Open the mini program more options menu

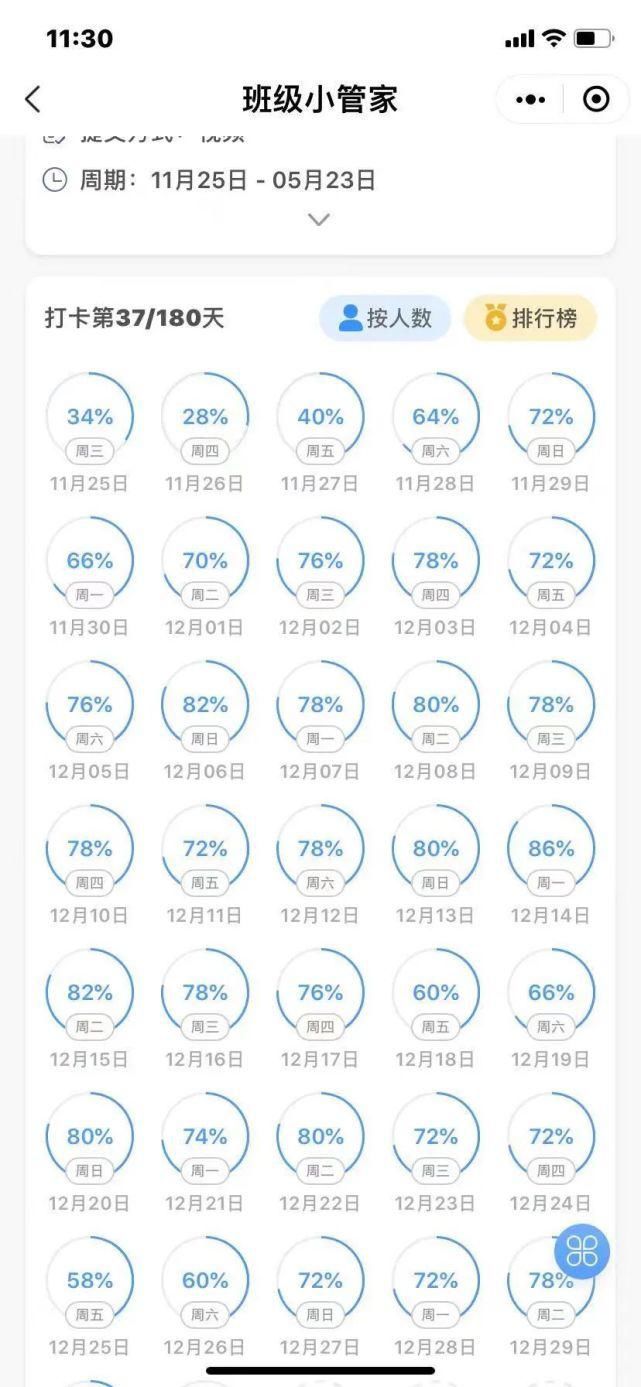coord(530,99)
